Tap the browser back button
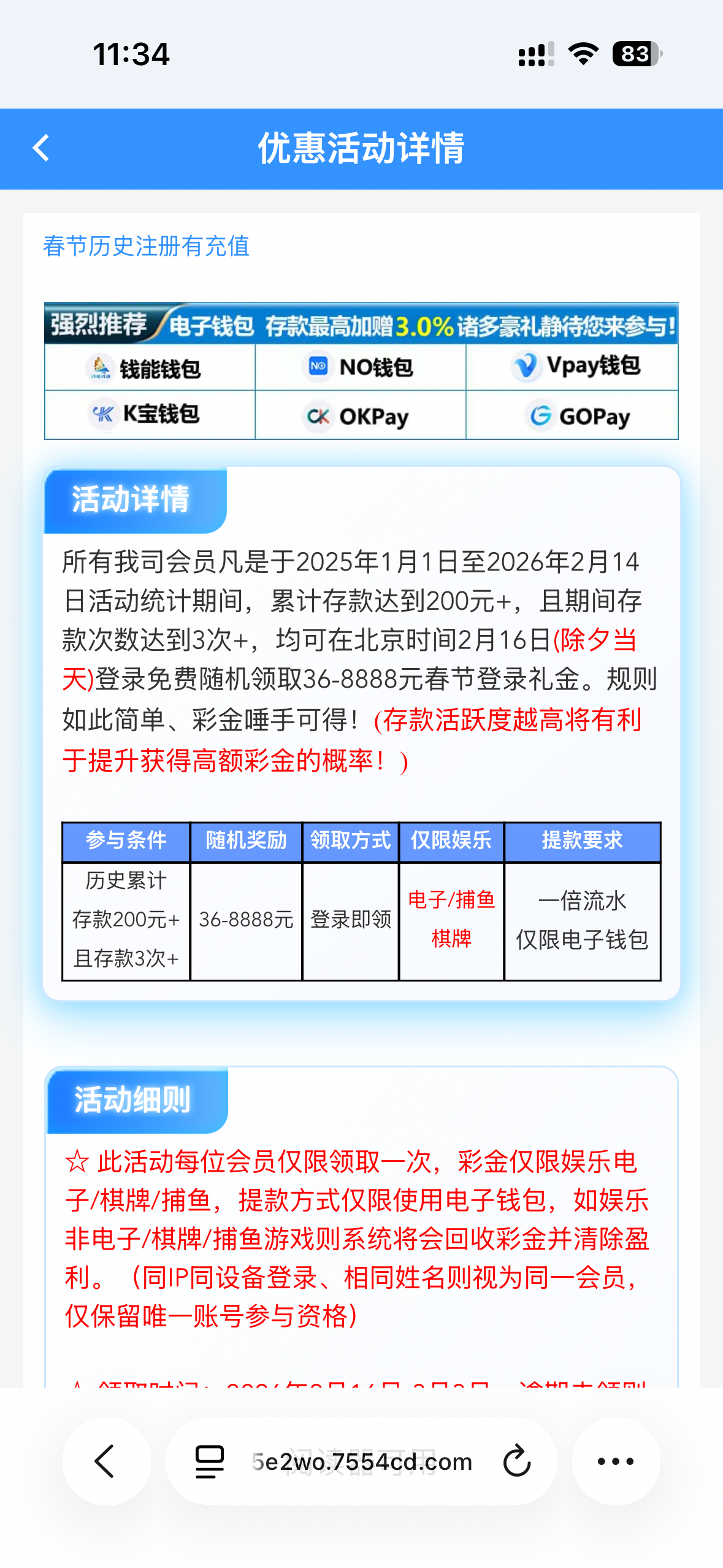This screenshot has width=723, height=1568. tap(105, 1461)
